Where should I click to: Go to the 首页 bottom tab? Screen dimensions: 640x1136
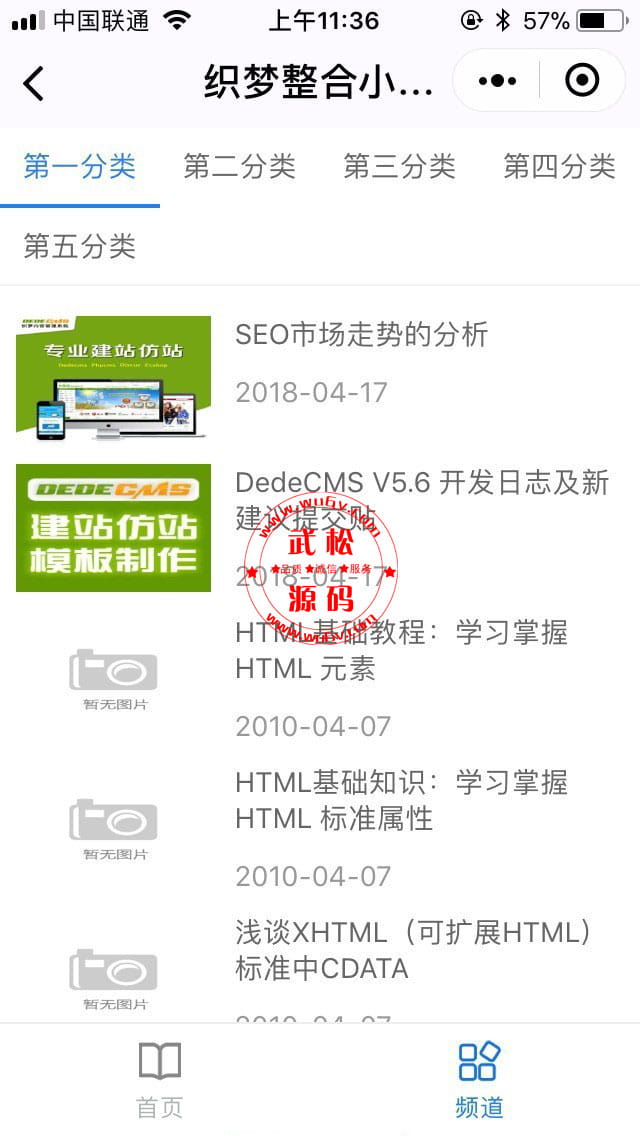[x=159, y=1080]
